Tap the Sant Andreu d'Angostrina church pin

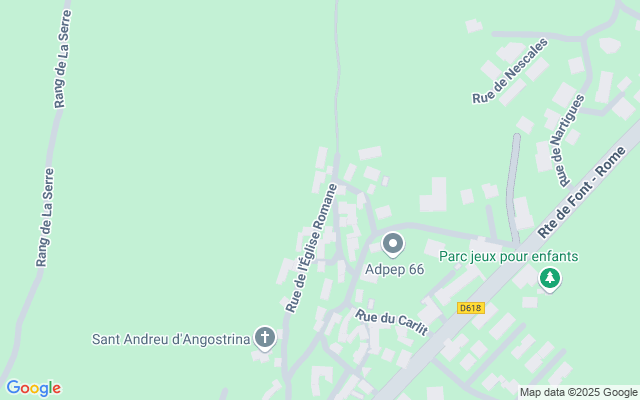265,338
